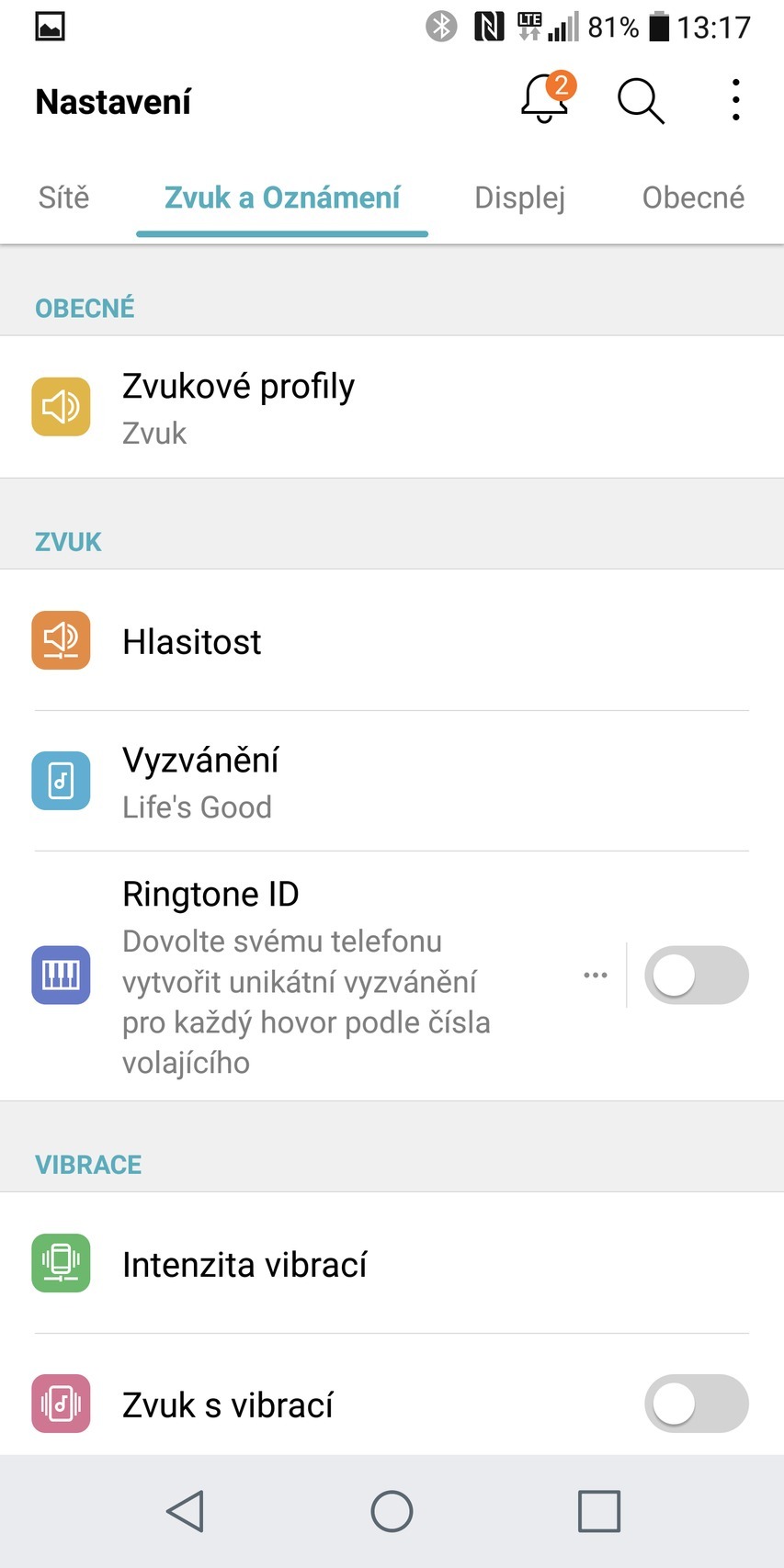Open the notification bell with badge 2
The image size is (784, 1568).
[543, 101]
